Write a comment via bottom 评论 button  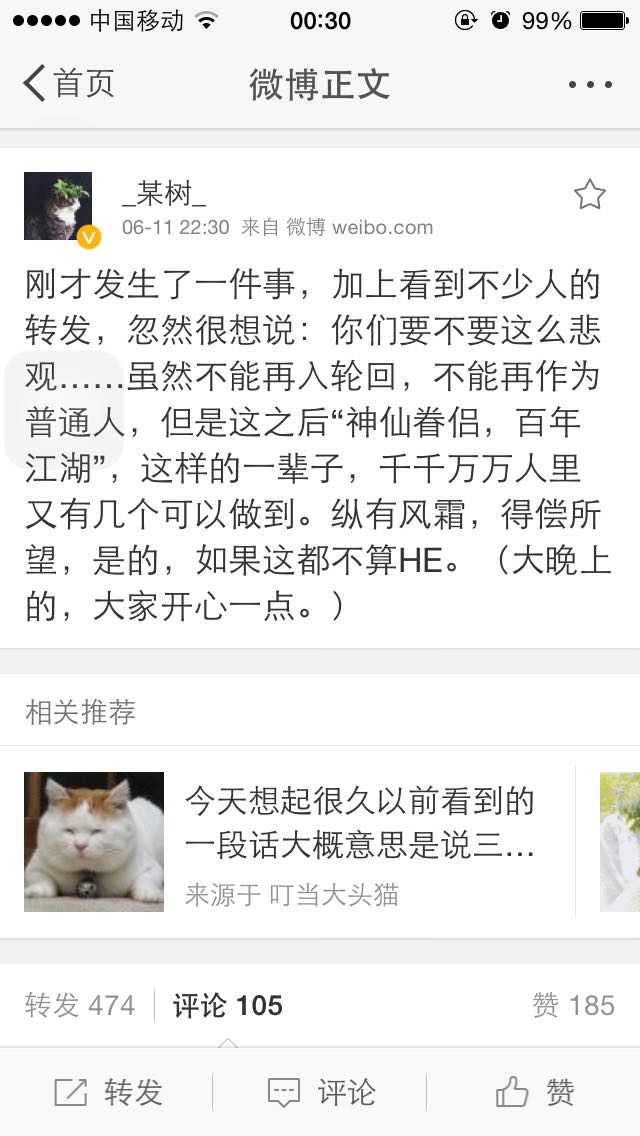(x=320, y=1092)
